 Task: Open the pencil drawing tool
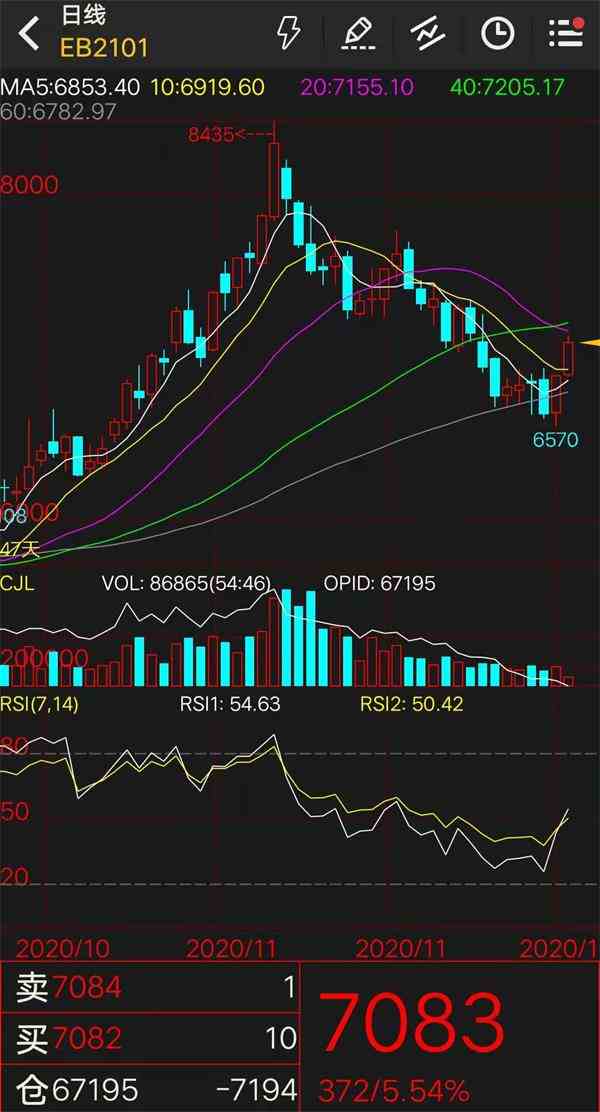tap(358, 33)
